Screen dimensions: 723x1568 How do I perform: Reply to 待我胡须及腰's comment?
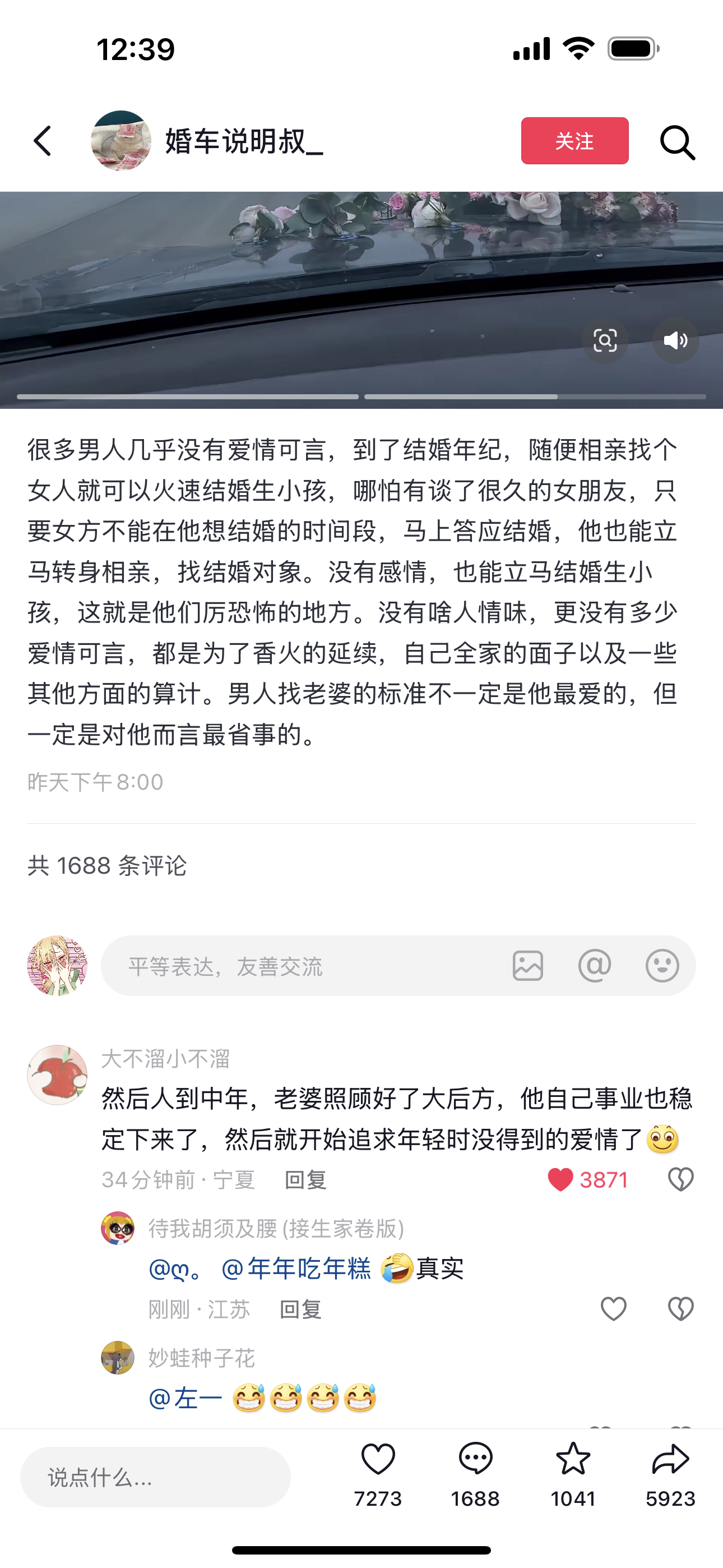[300, 1309]
